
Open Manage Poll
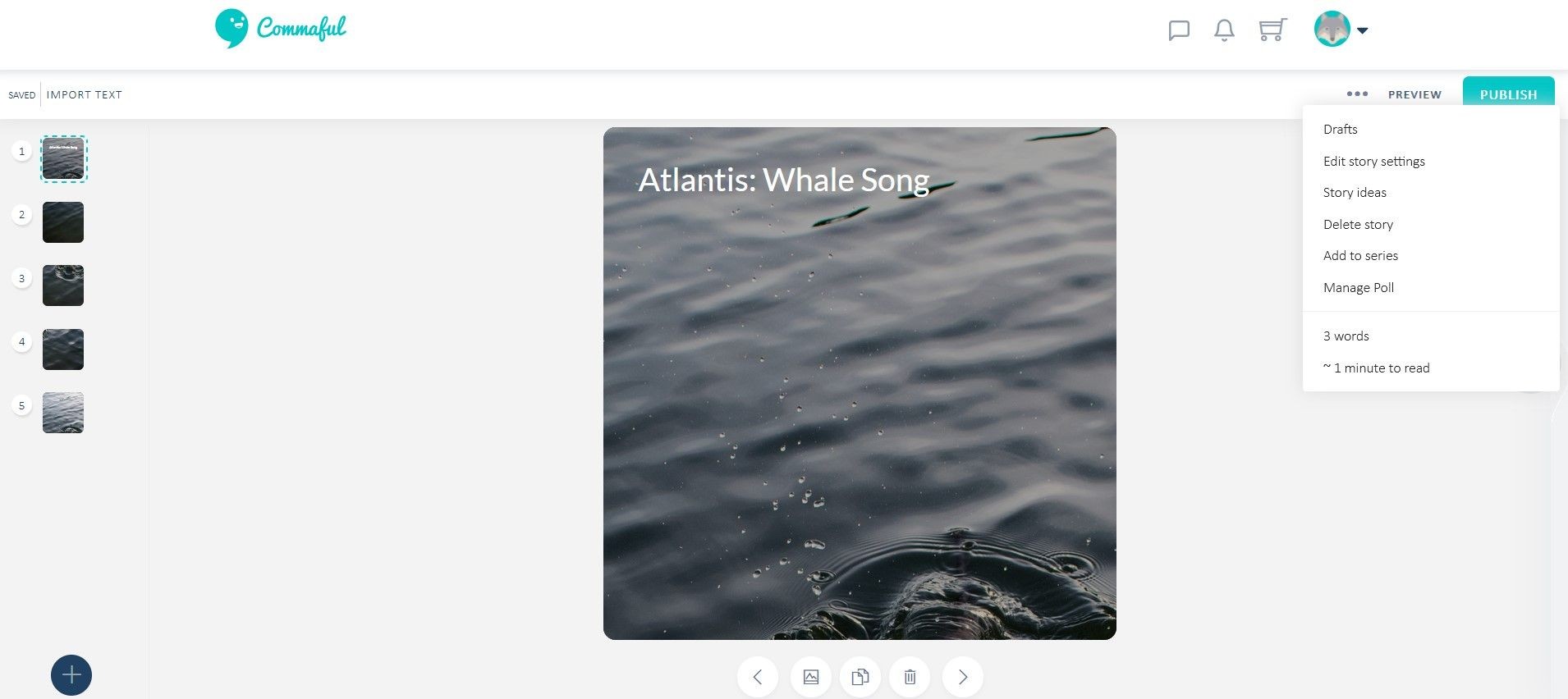tap(1359, 287)
